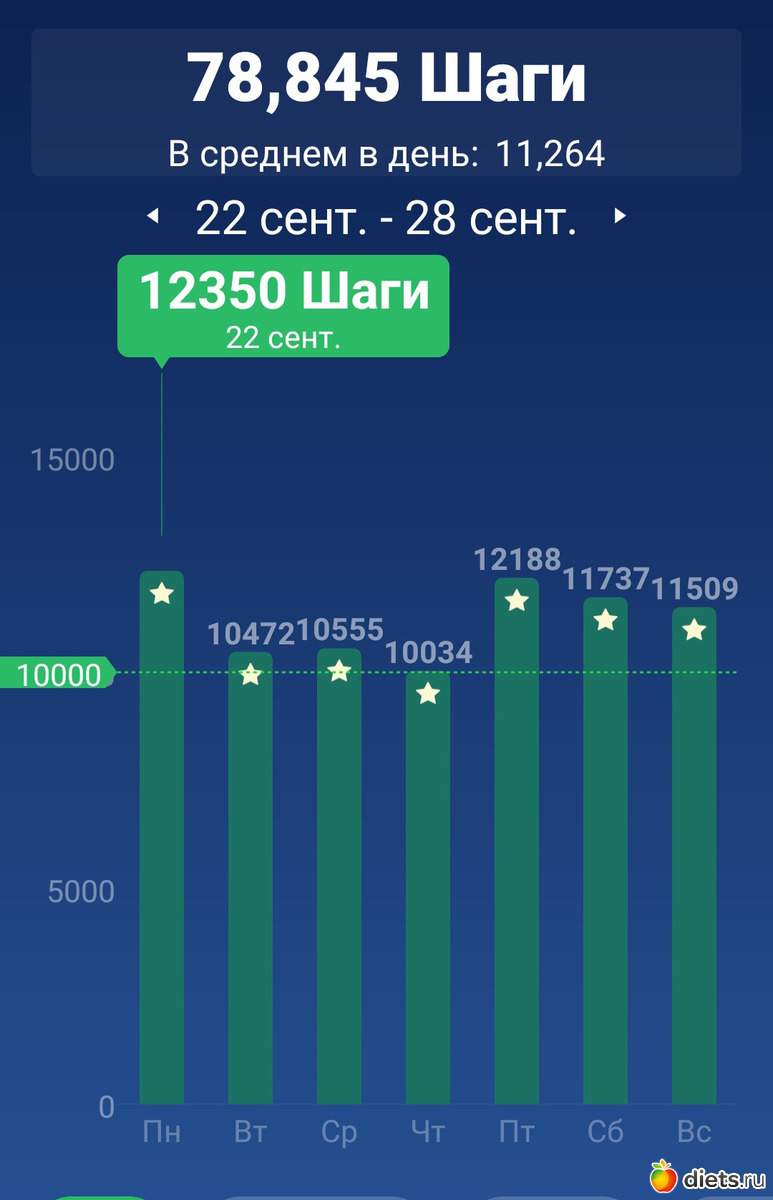Screen dimensions: 773x1200
Task: Select the Ср bar showing 10555
Action: click(x=339, y=878)
